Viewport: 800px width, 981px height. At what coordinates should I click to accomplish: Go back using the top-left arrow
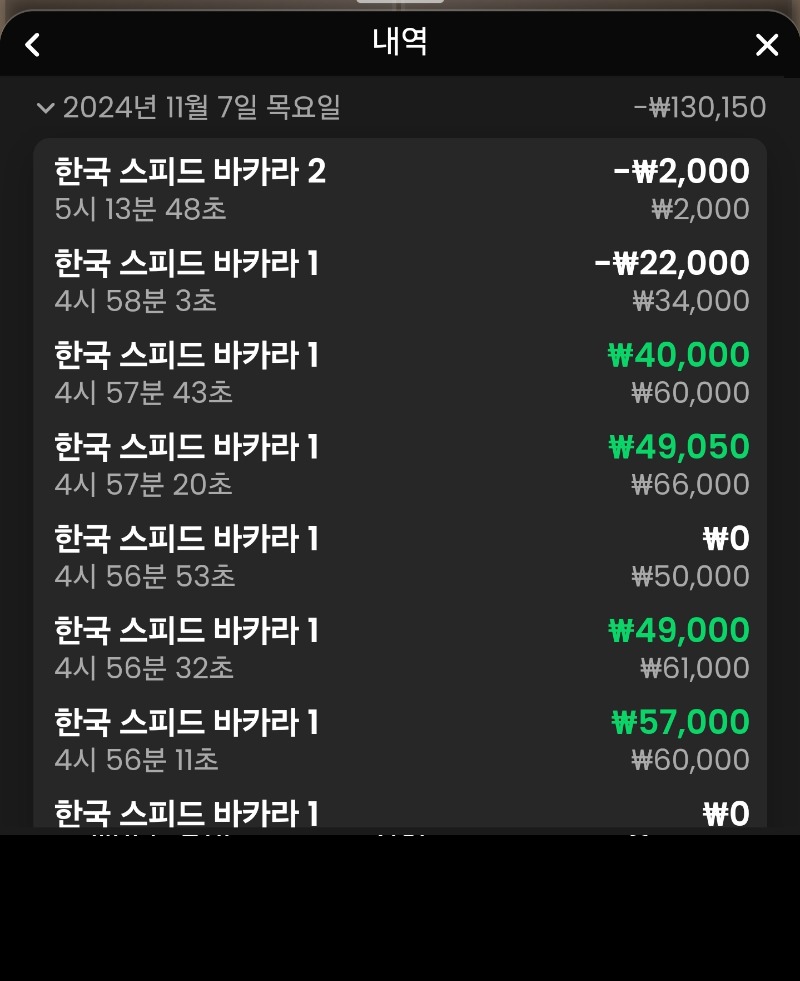pos(33,45)
